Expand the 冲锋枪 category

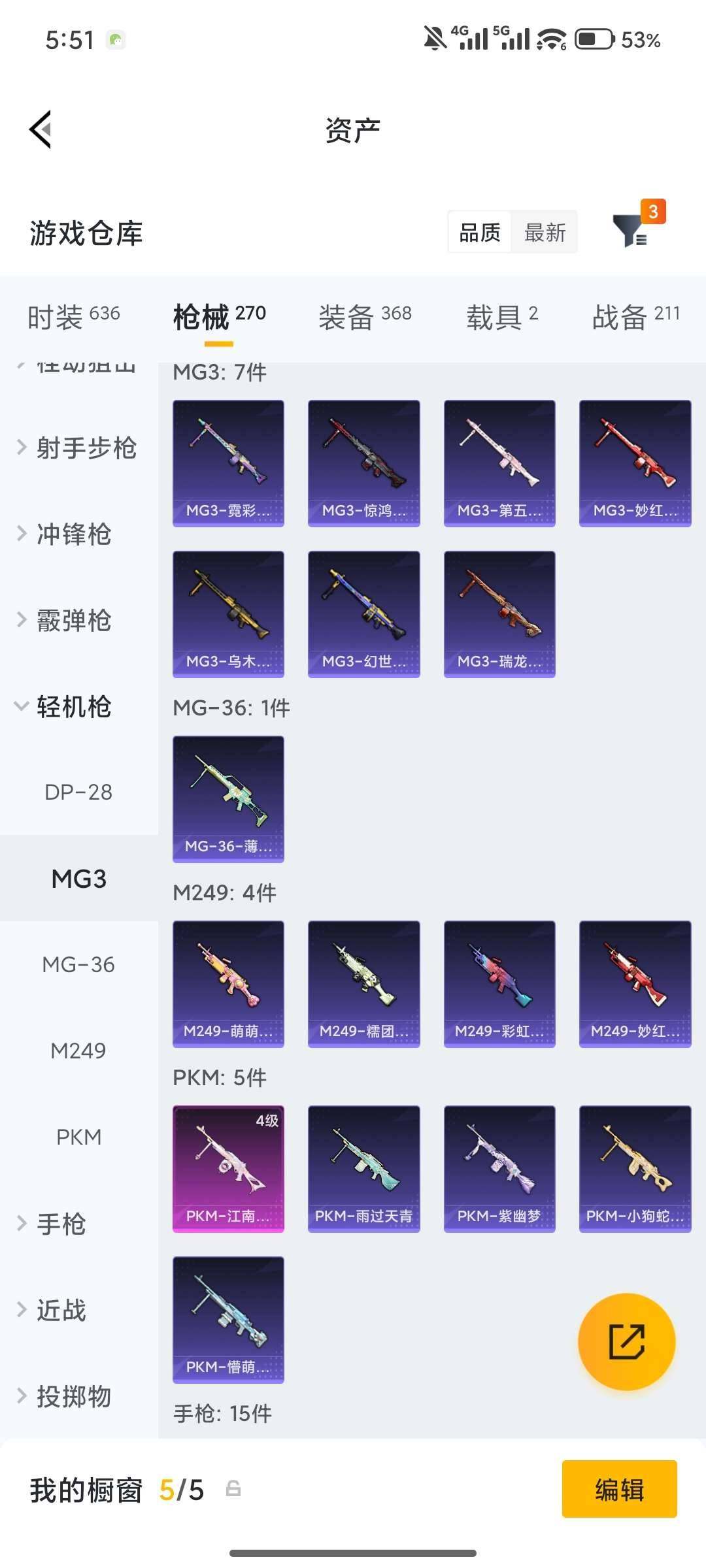72,534
